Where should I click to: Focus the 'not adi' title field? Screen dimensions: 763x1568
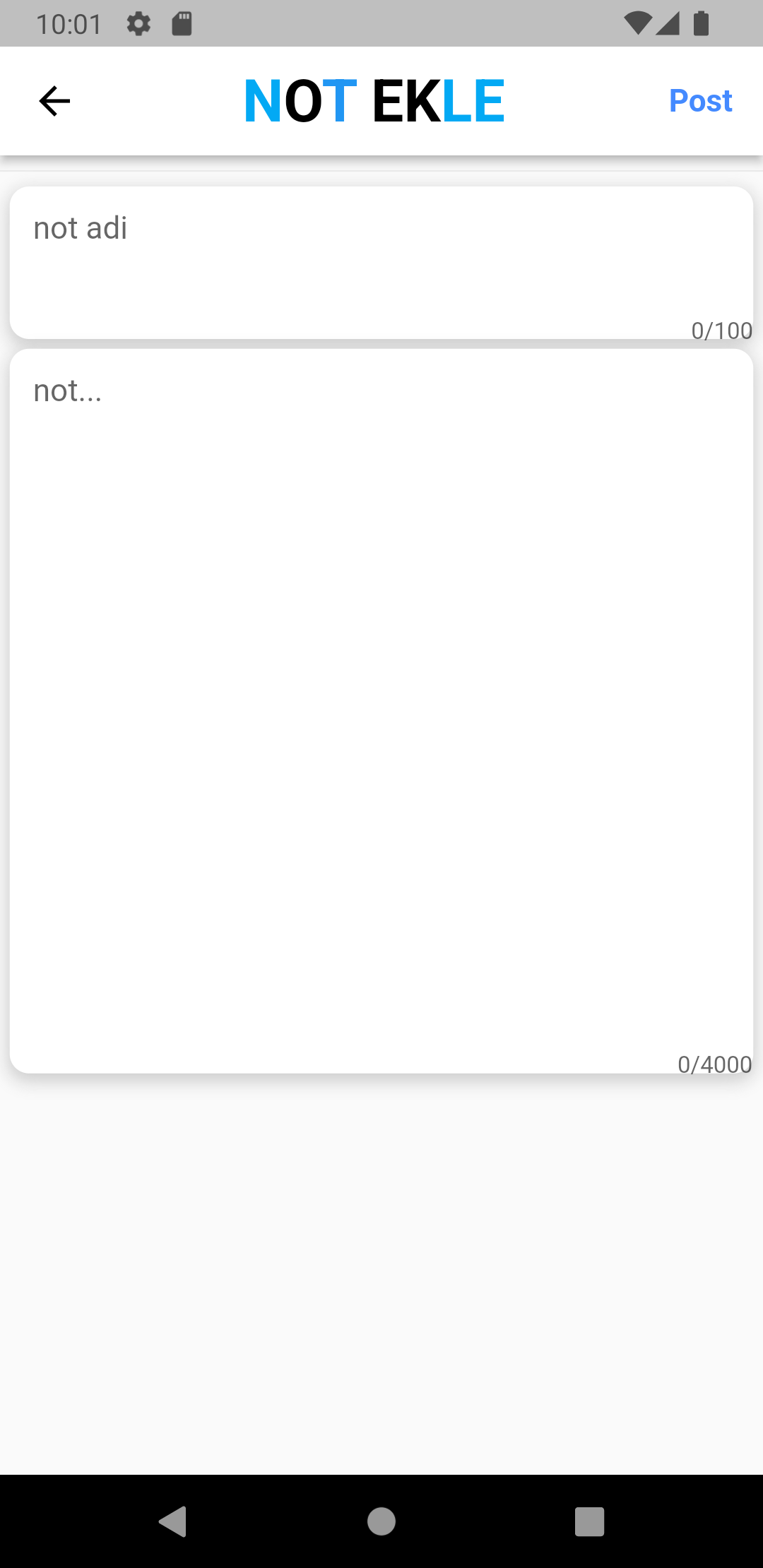pos(381,261)
